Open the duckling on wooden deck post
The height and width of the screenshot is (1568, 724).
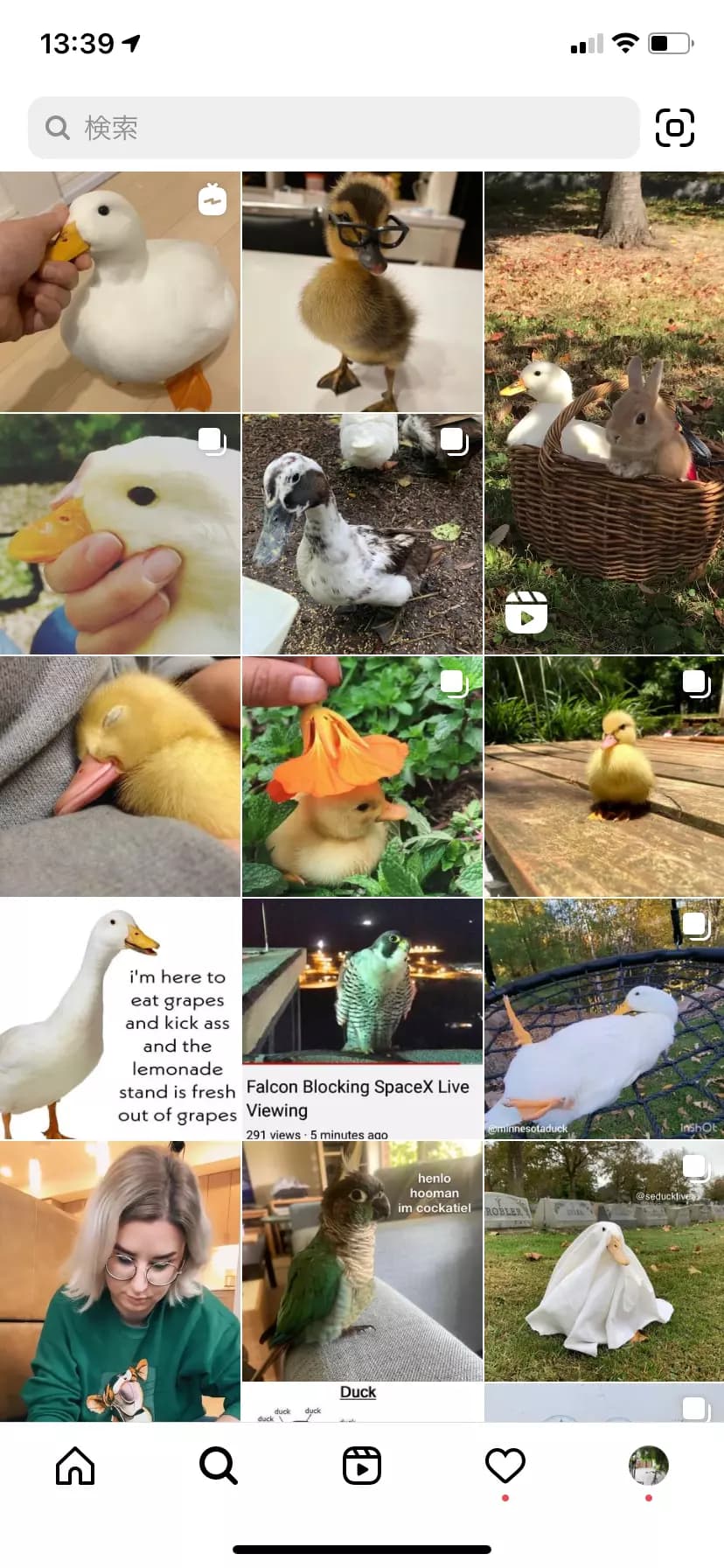tap(603, 776)
